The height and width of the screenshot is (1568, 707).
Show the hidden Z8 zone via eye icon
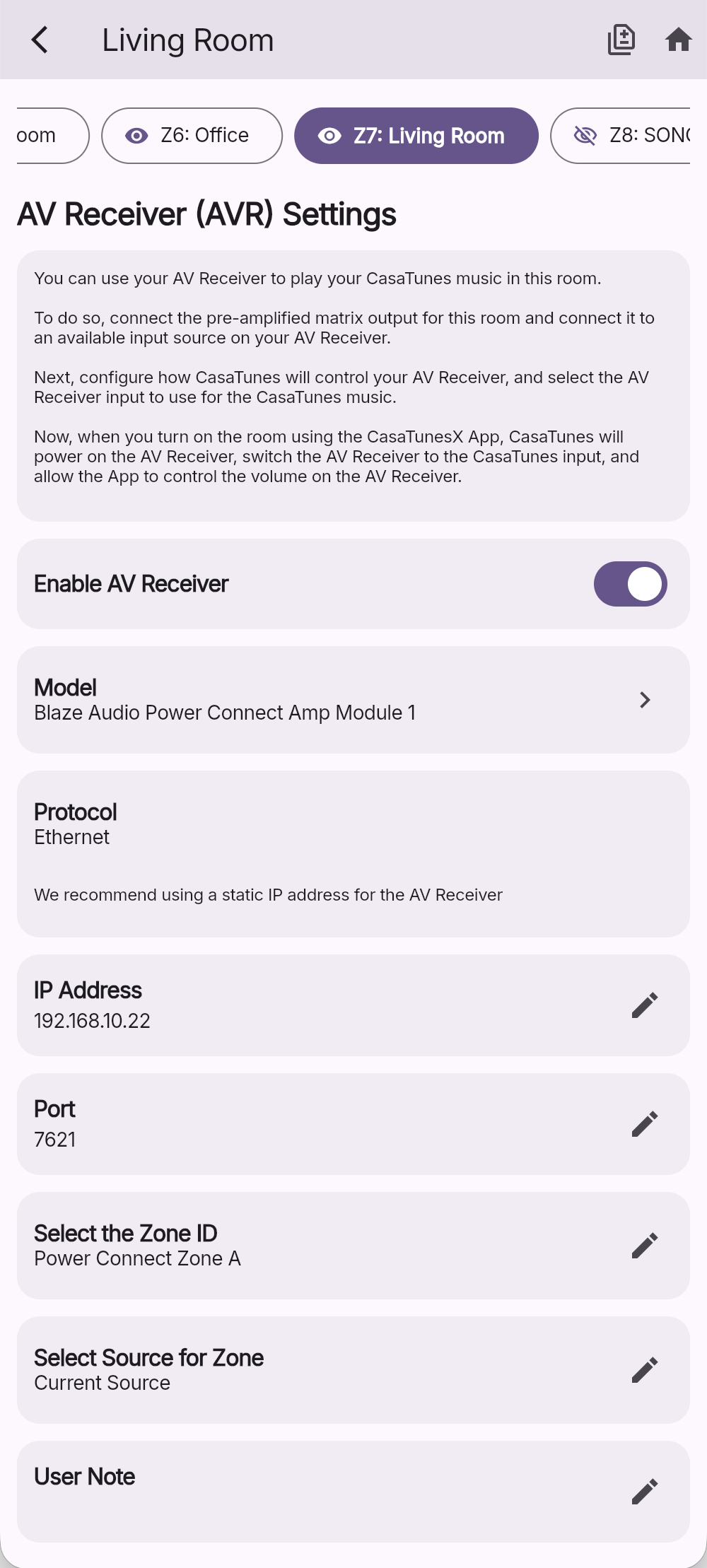pyautogui.click(x=585, y=136)
